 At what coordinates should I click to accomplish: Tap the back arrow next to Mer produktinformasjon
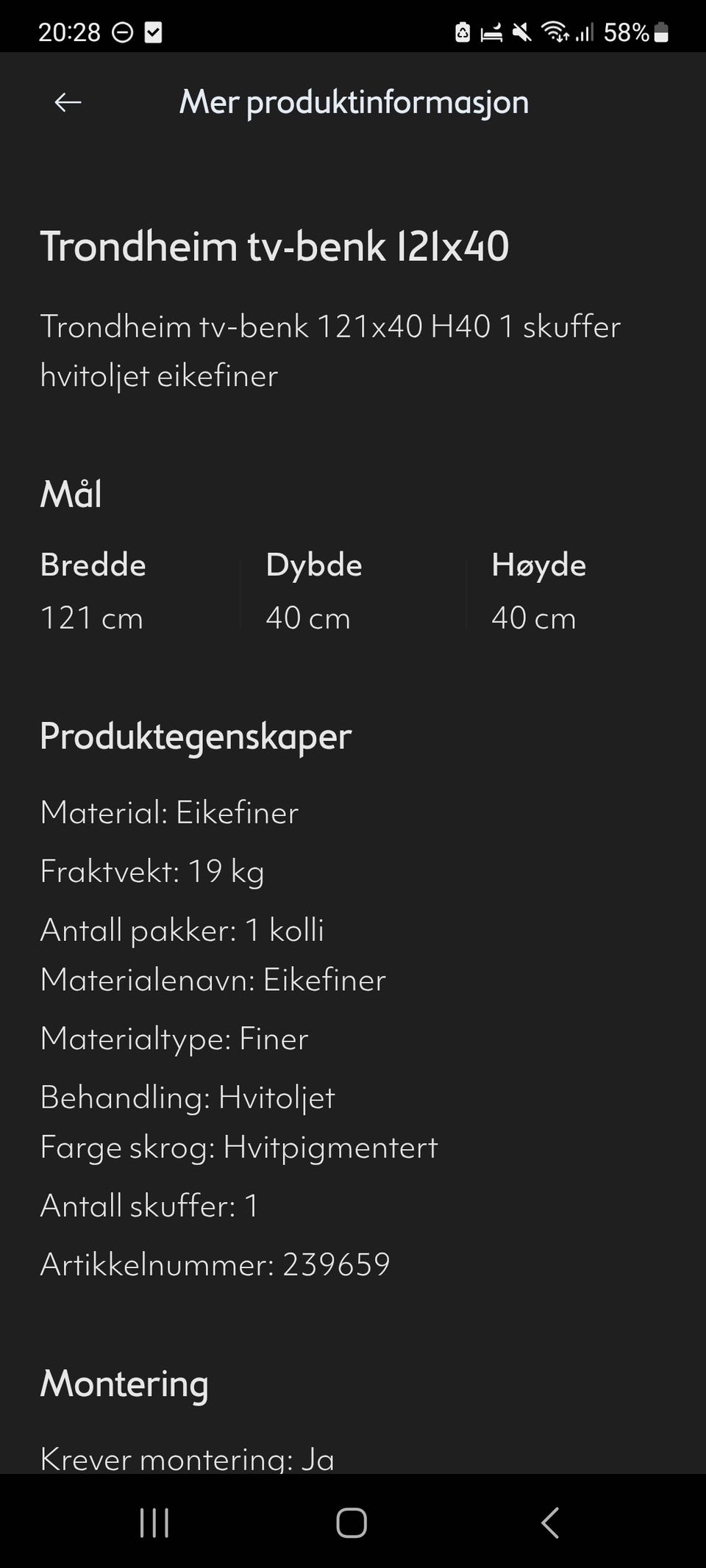[x=66, y=101]
